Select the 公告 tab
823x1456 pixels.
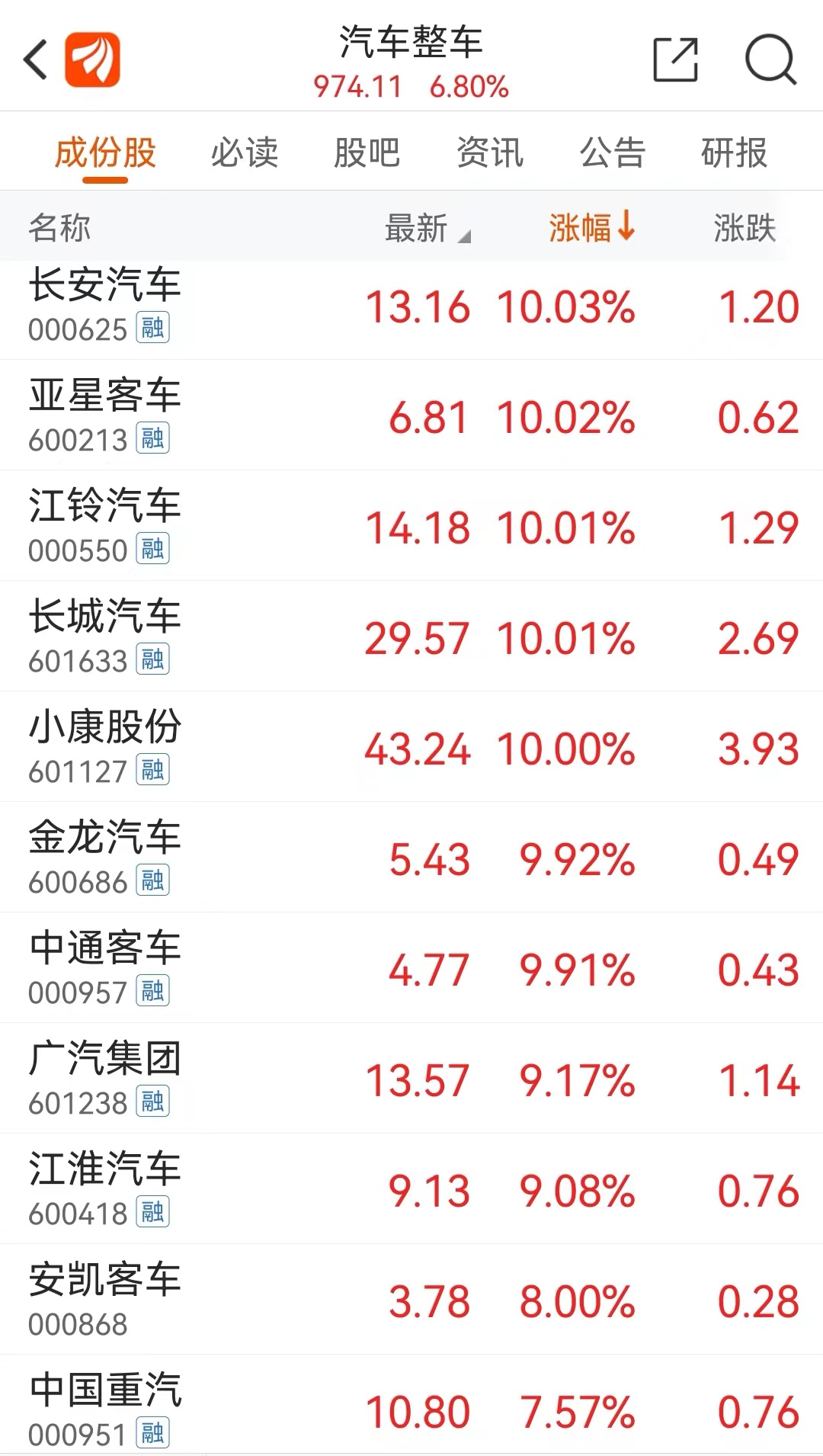pyautogui.click(x=613, y=152)
